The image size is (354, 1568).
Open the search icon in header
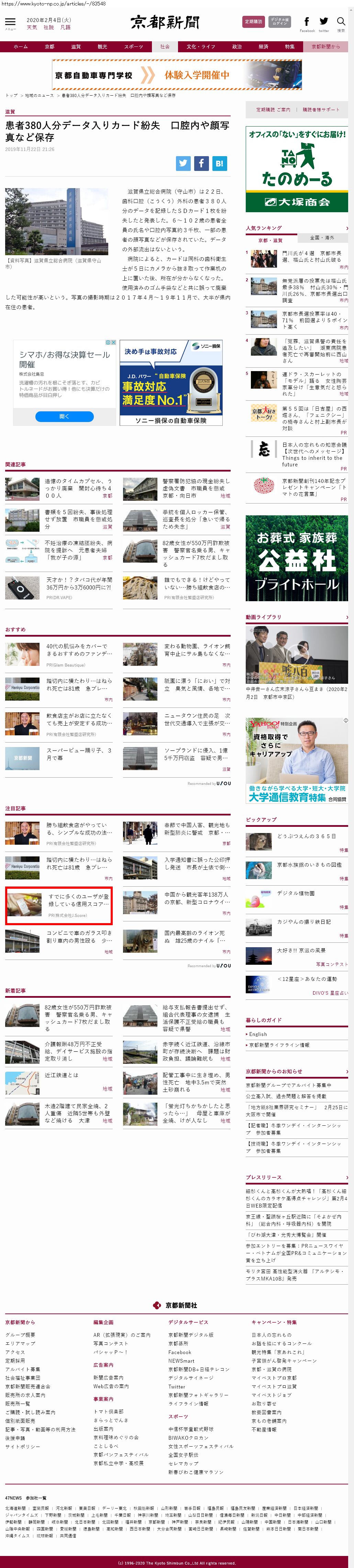341,22
